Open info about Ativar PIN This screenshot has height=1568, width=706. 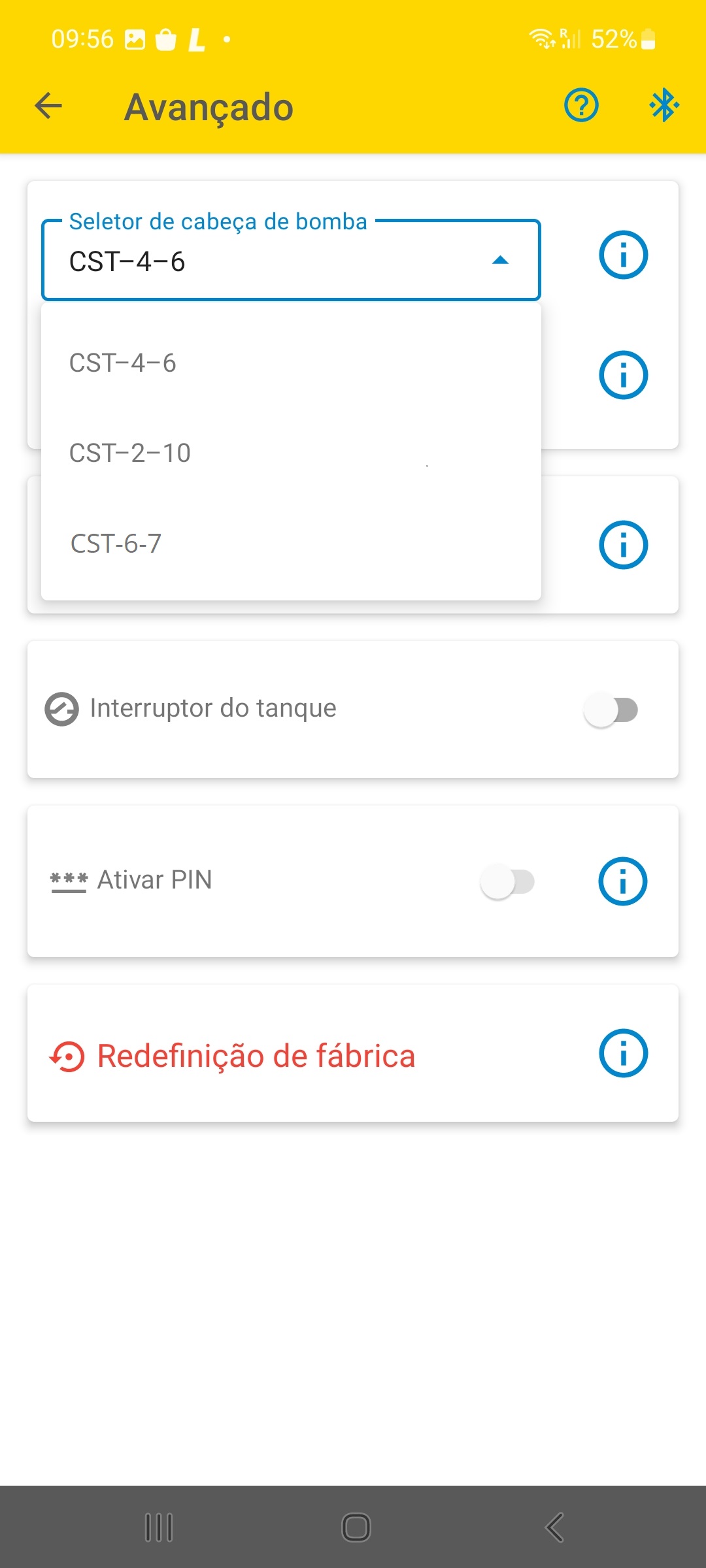(x=623, y=881)
